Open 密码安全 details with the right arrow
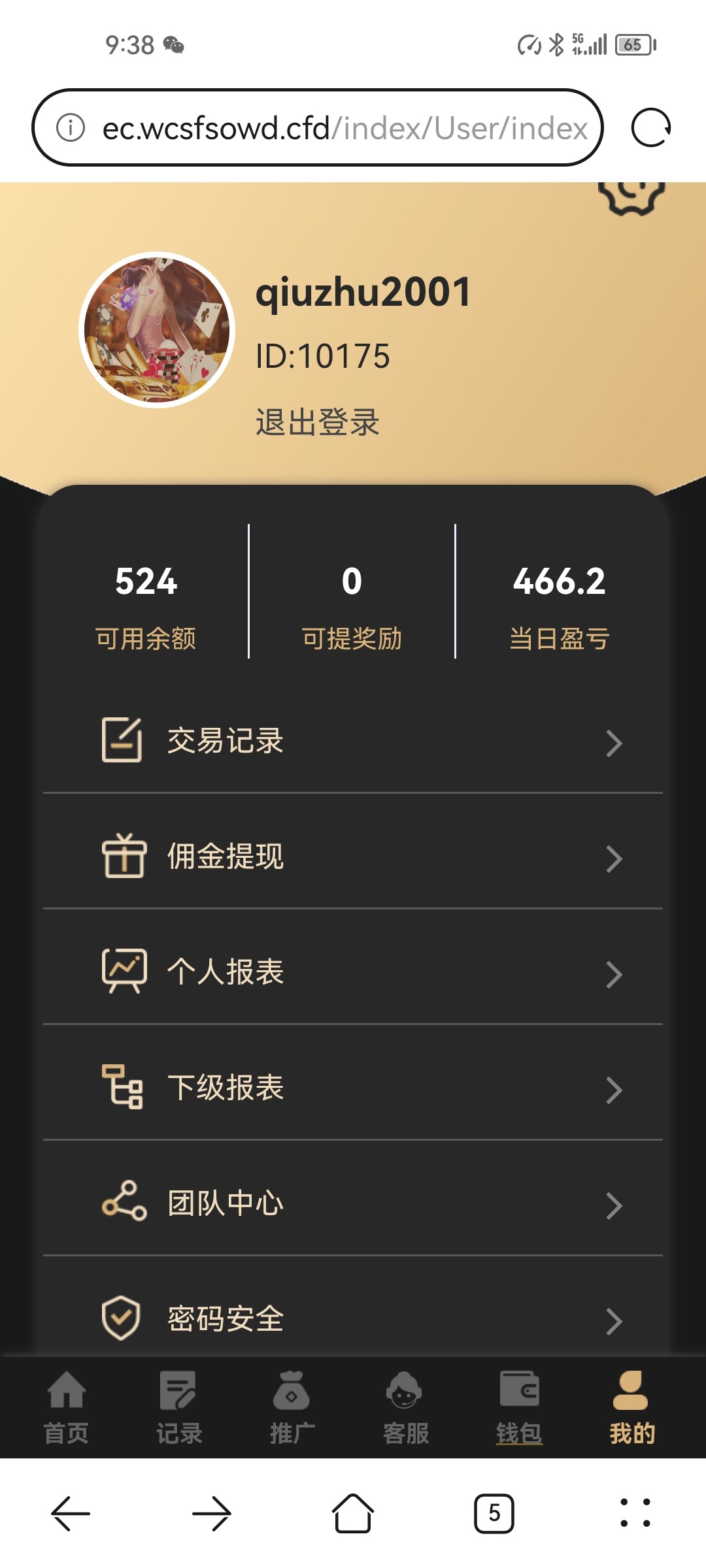The height and width of the screenshot is (1568, 706). click(613, 1320)
